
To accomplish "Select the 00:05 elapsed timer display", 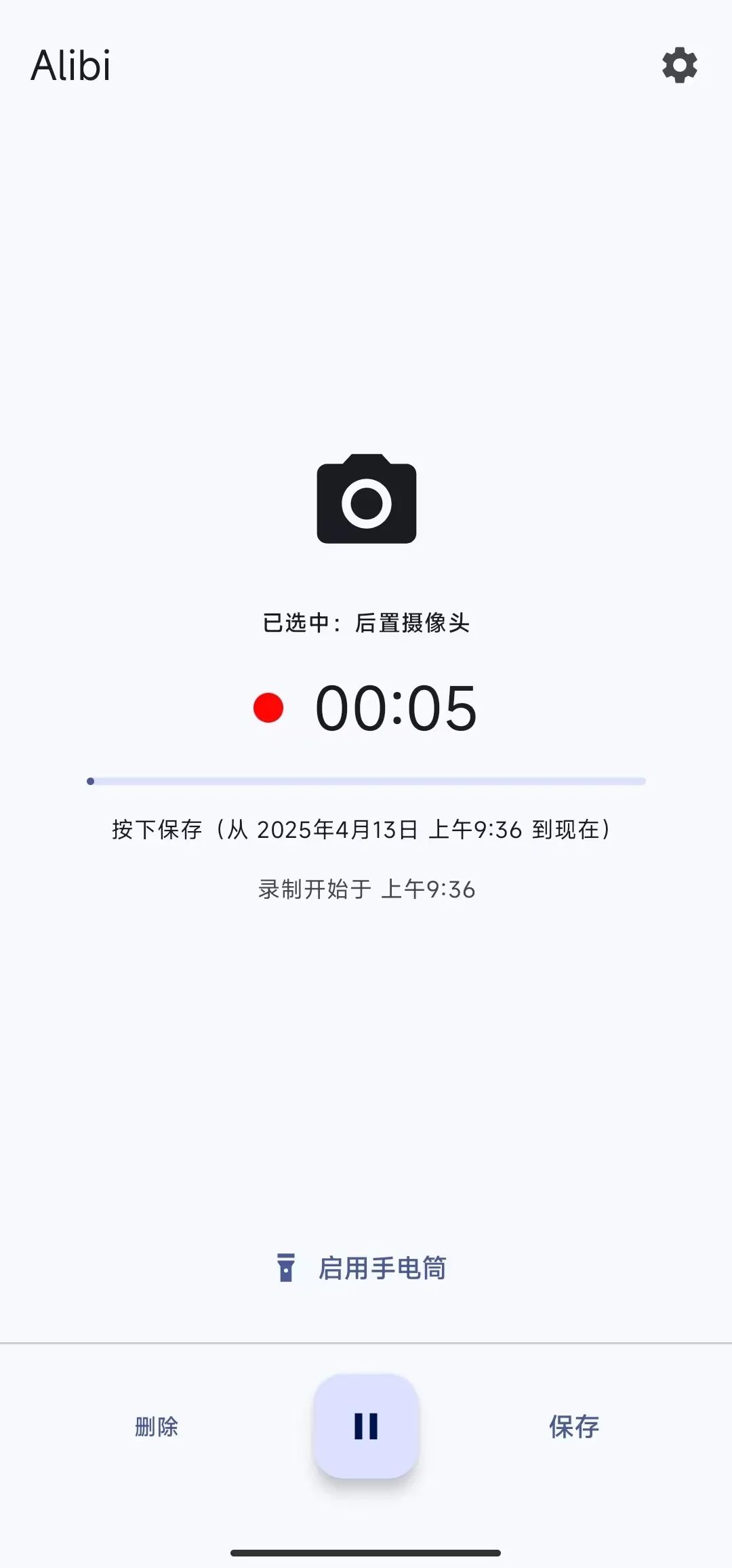I will (398, 707).
